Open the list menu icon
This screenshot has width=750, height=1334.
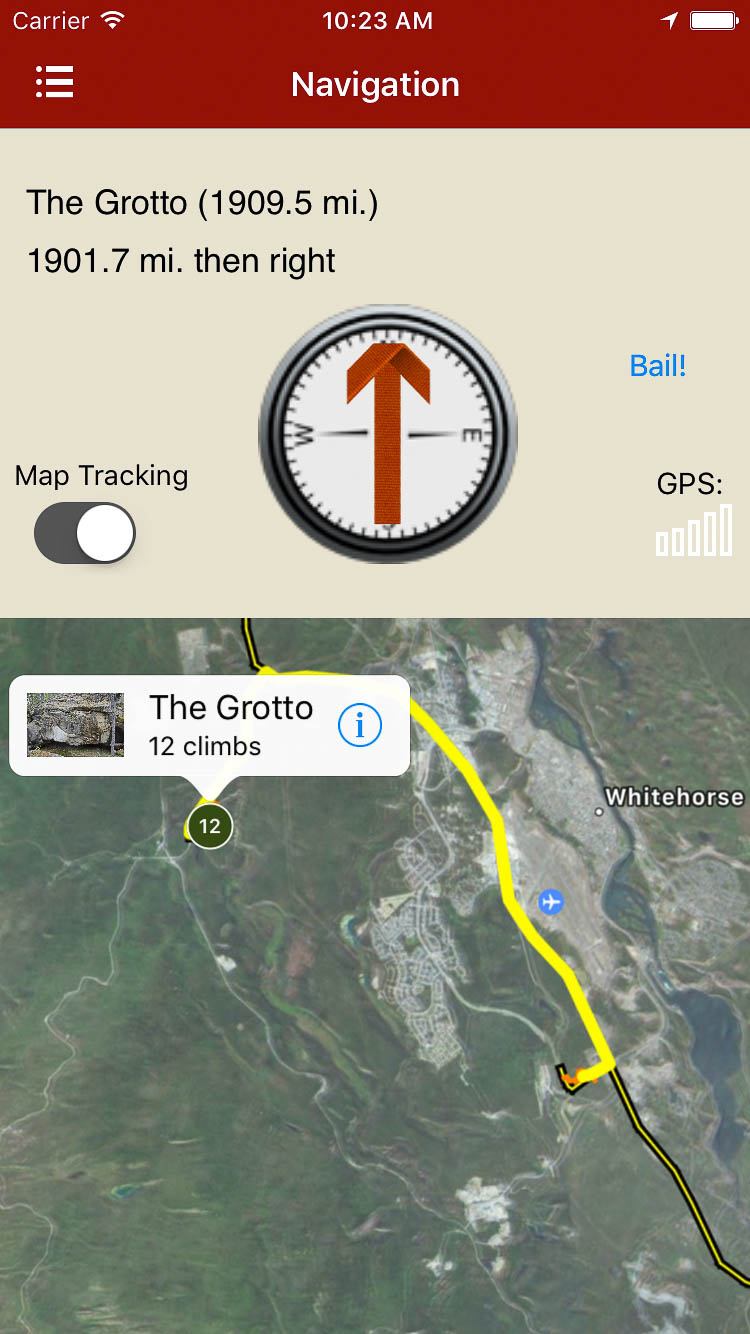[55, 83]
